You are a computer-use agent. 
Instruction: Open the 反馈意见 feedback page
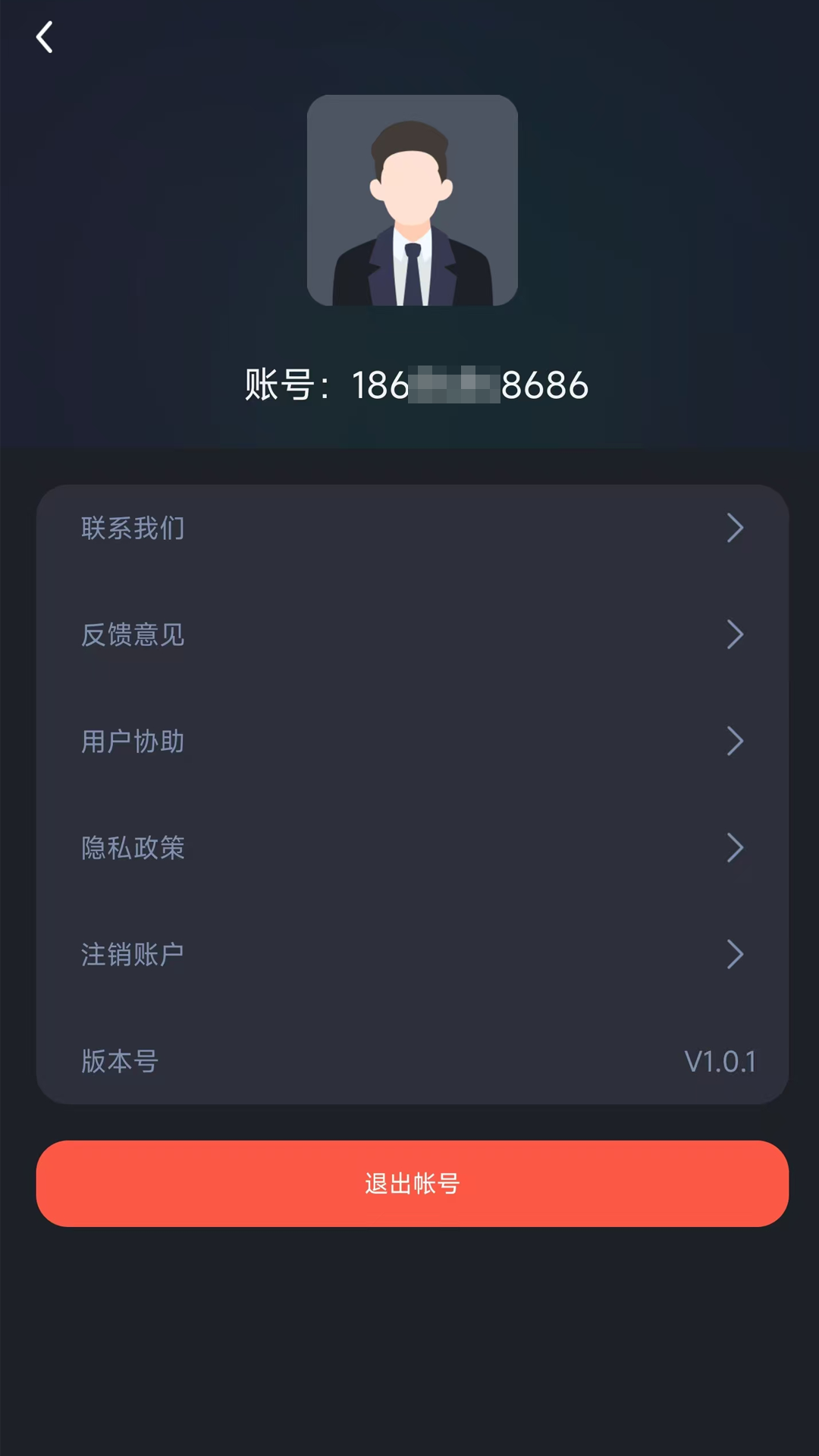133,635
